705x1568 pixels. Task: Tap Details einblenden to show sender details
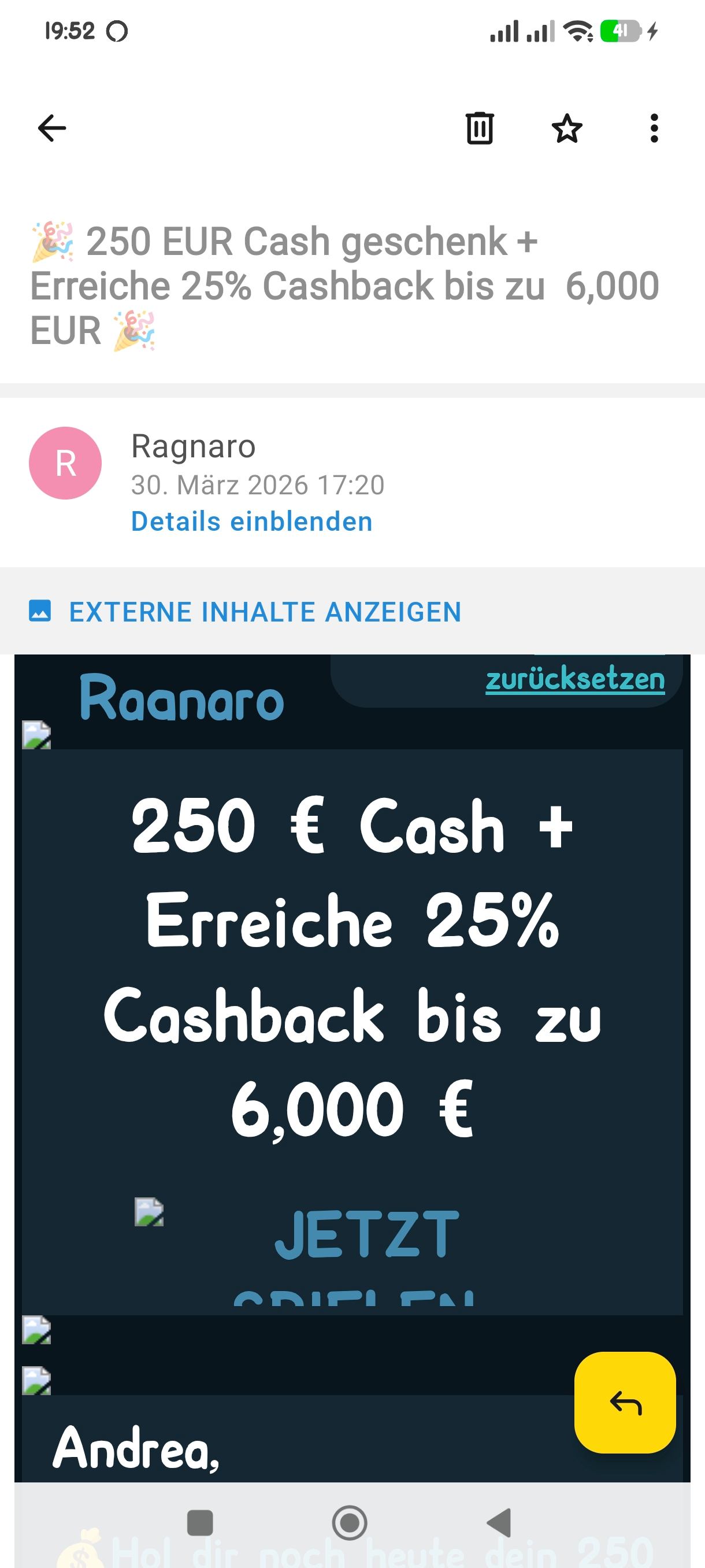pos(251,522)
